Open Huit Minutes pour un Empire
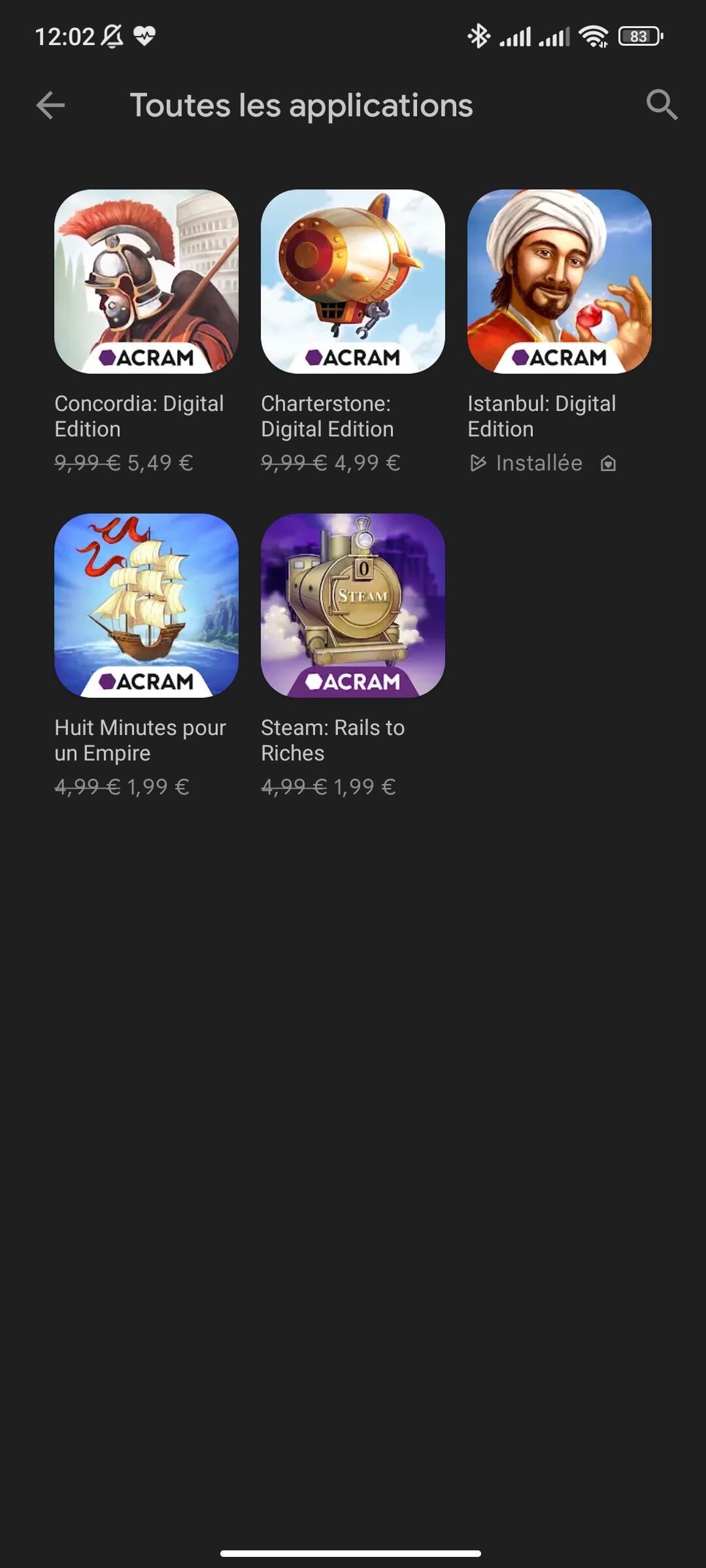The height and width of the screenshot is (1568, 706). (x=146, y=606)
